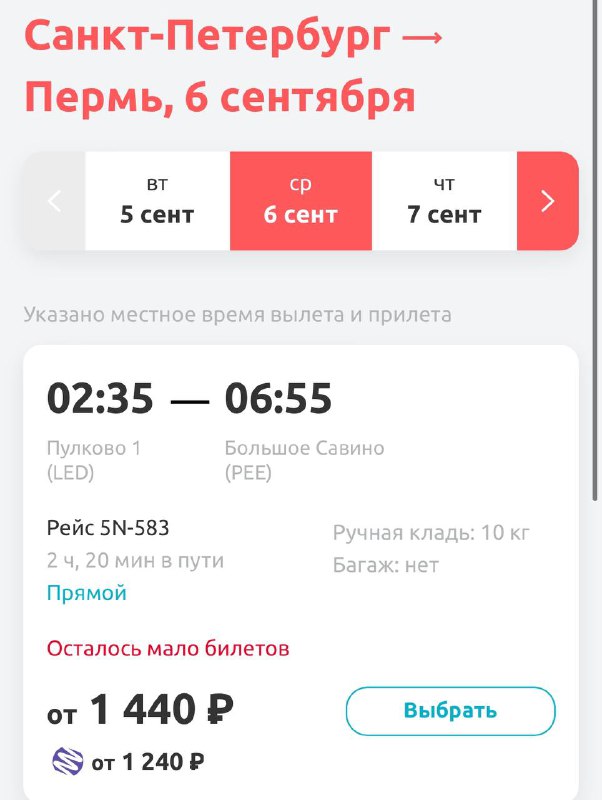Select Wednesday 6 сент date
Viewport: 602px width, 800px height.
point(301,201)
